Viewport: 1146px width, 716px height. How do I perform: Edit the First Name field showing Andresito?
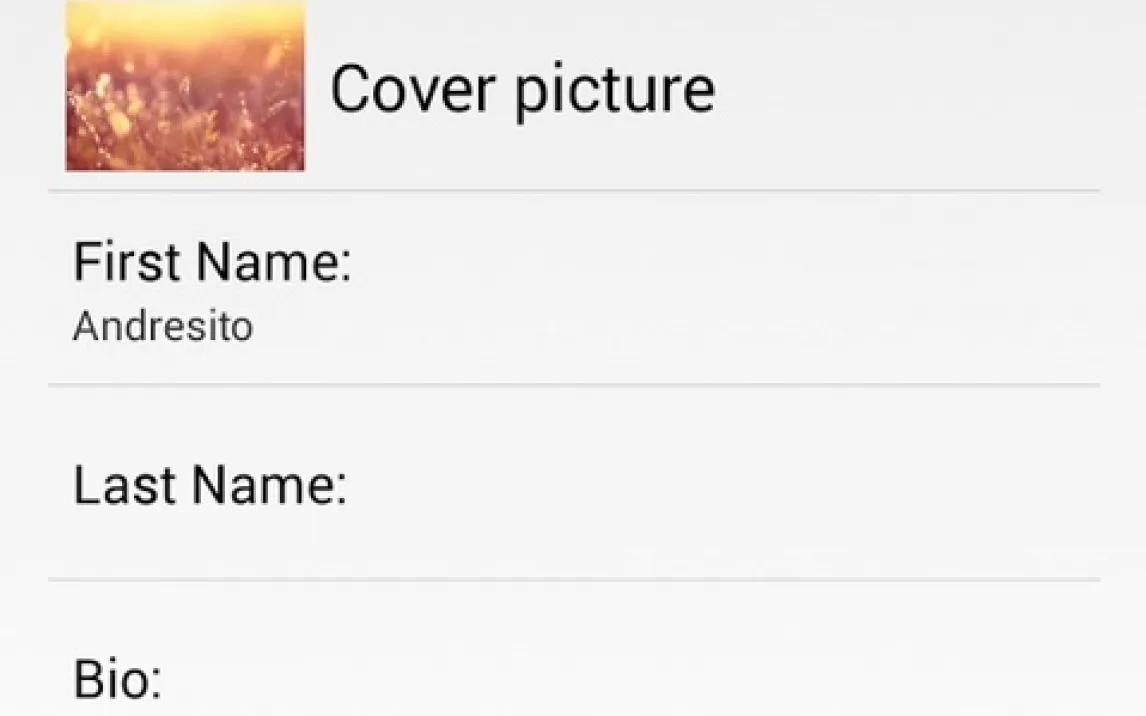pos(572,290)
